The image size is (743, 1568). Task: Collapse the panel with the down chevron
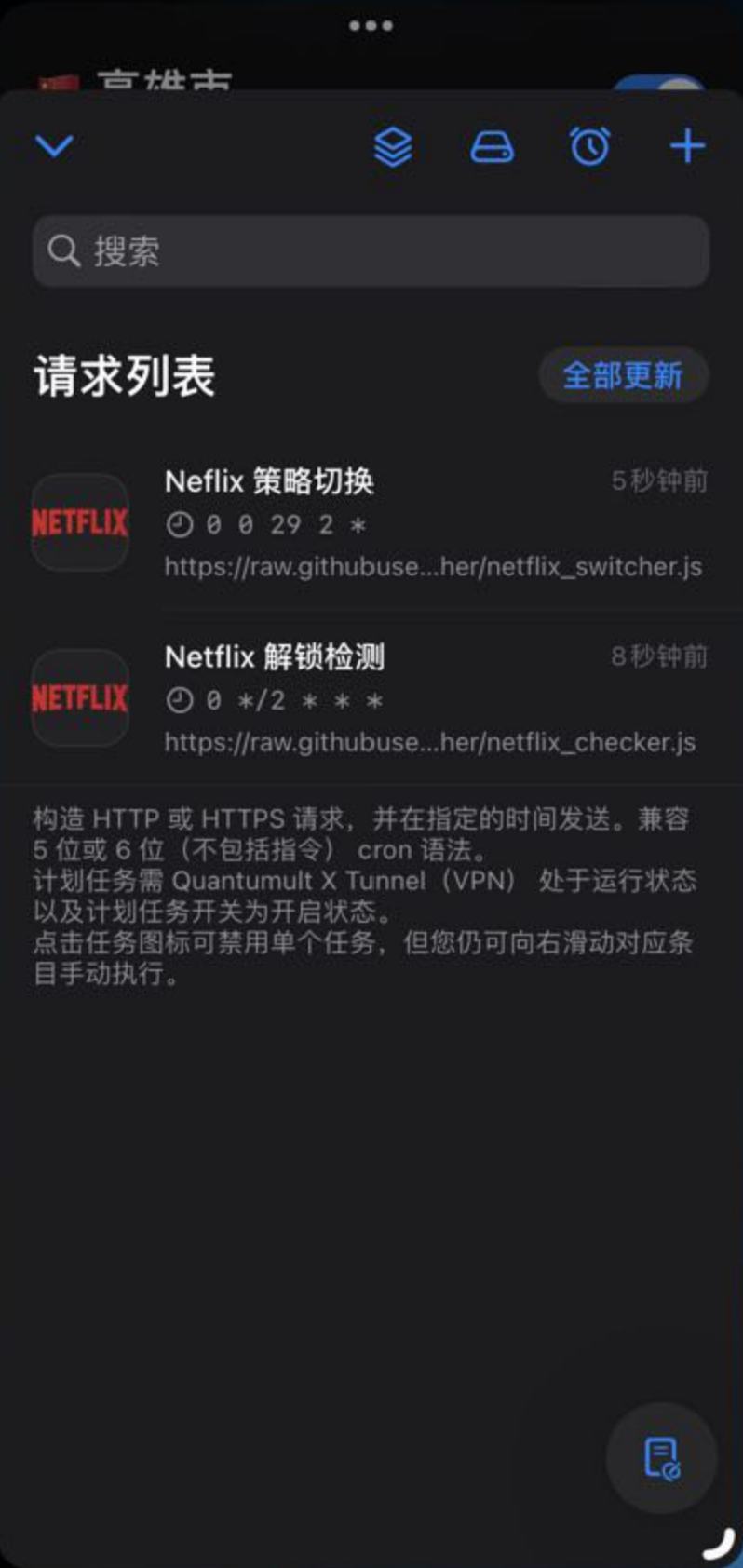54,145
